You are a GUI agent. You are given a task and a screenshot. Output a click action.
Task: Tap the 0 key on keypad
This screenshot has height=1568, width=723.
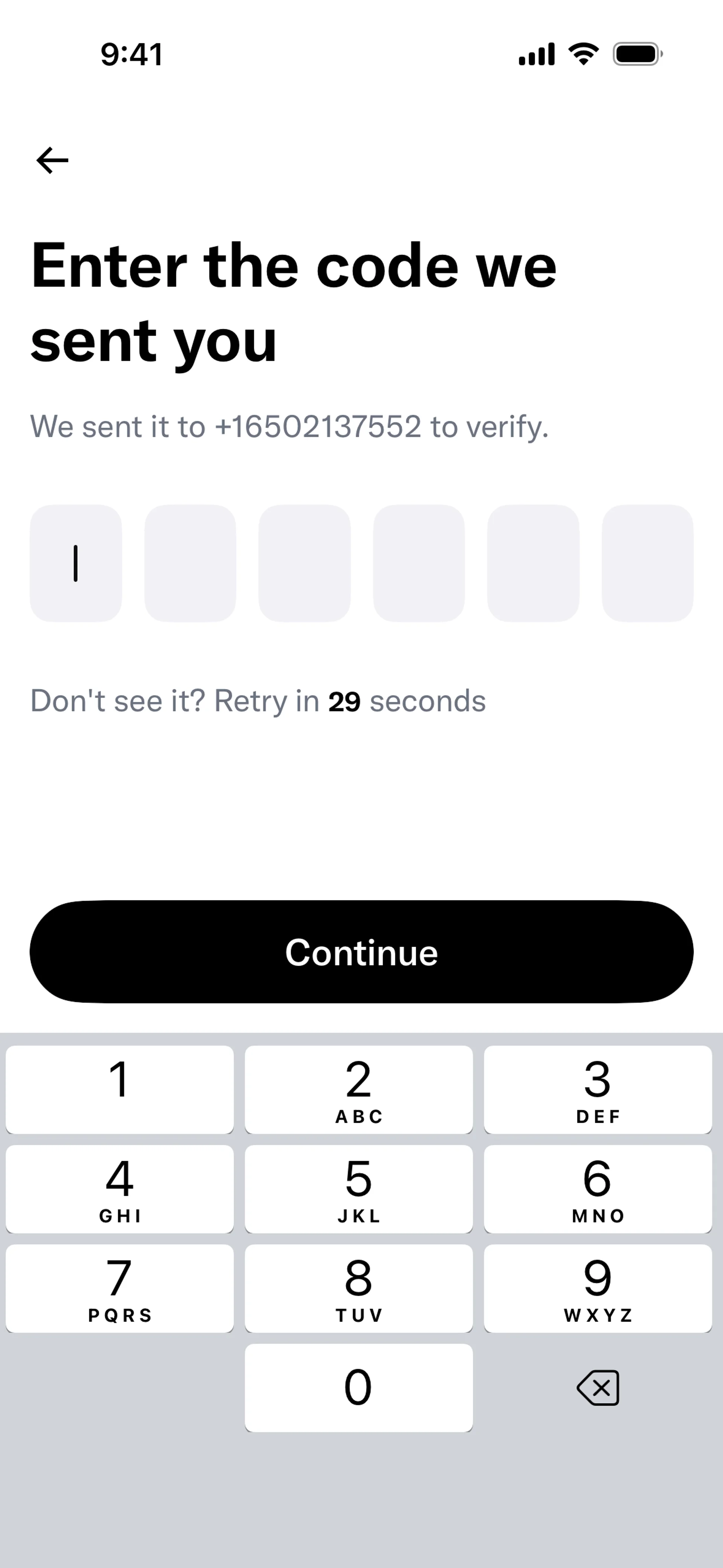point(358,1387)
